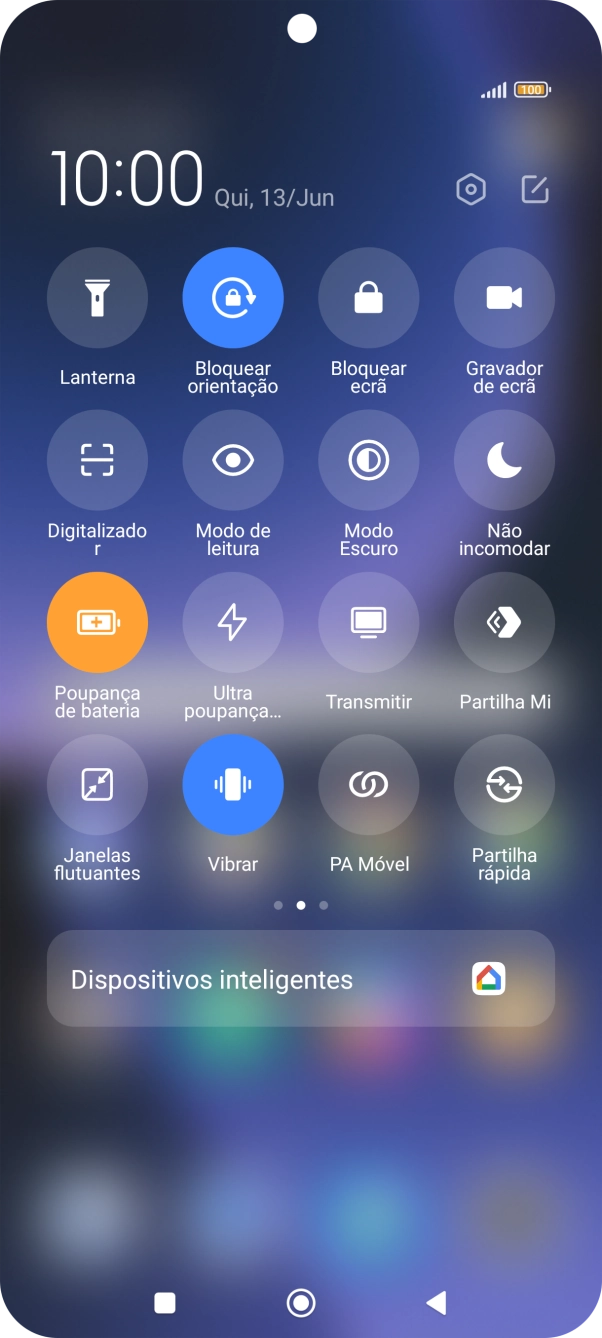The width and height of the screenshot is (602, 1338).
Task: Tap Bloquear ecrã to lock the screen
Action: tap(368, 298)
